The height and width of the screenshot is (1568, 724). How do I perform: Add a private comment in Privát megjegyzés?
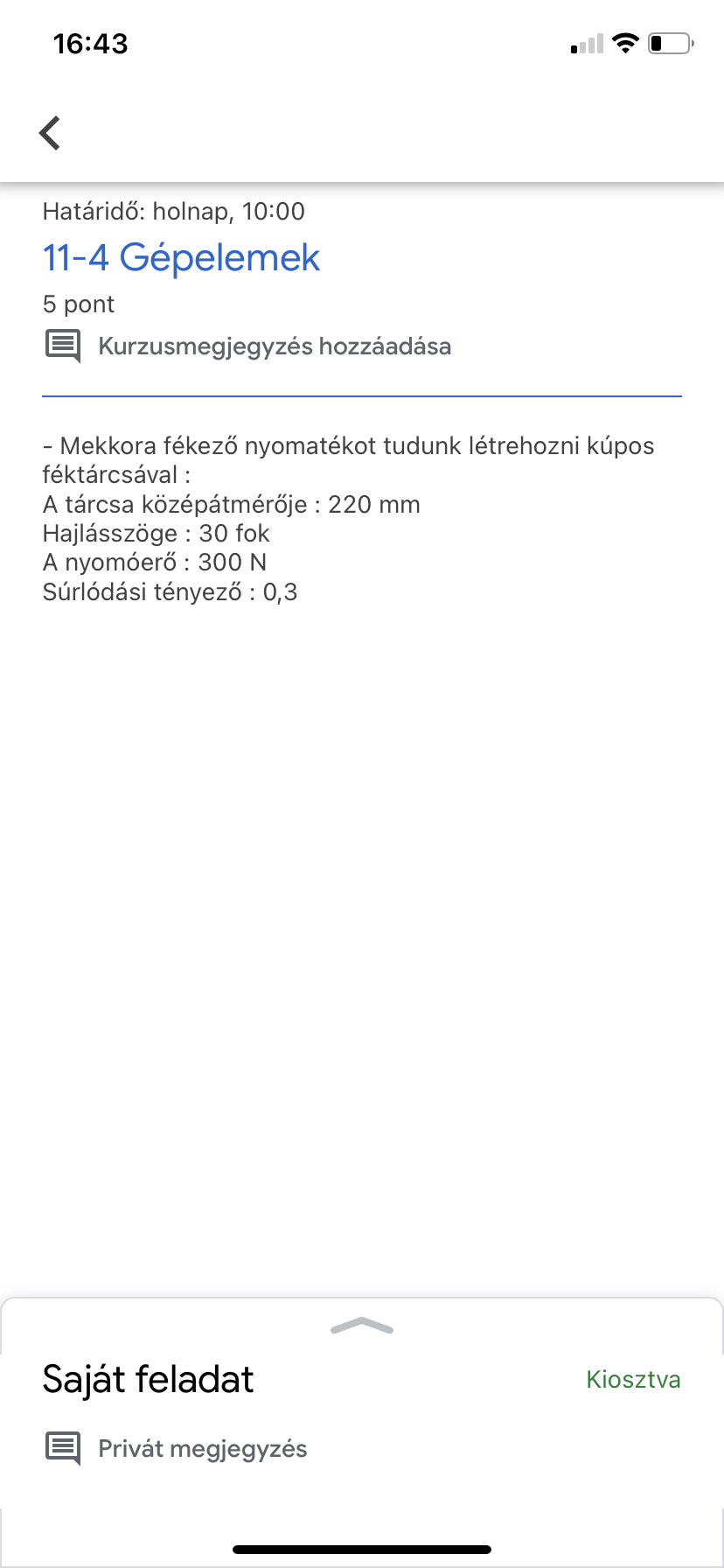click(202, 1449)
